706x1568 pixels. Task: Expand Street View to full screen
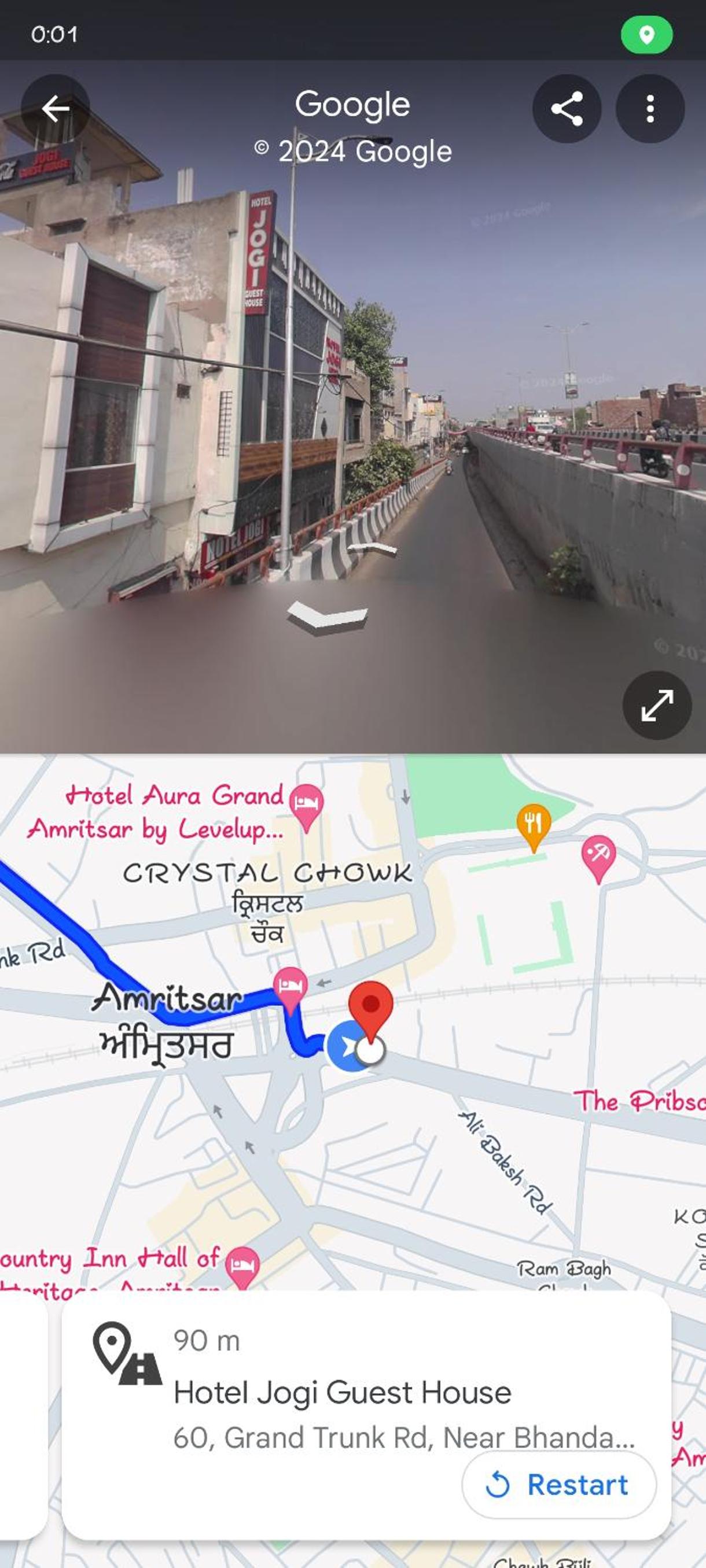(x=656, y=706)
